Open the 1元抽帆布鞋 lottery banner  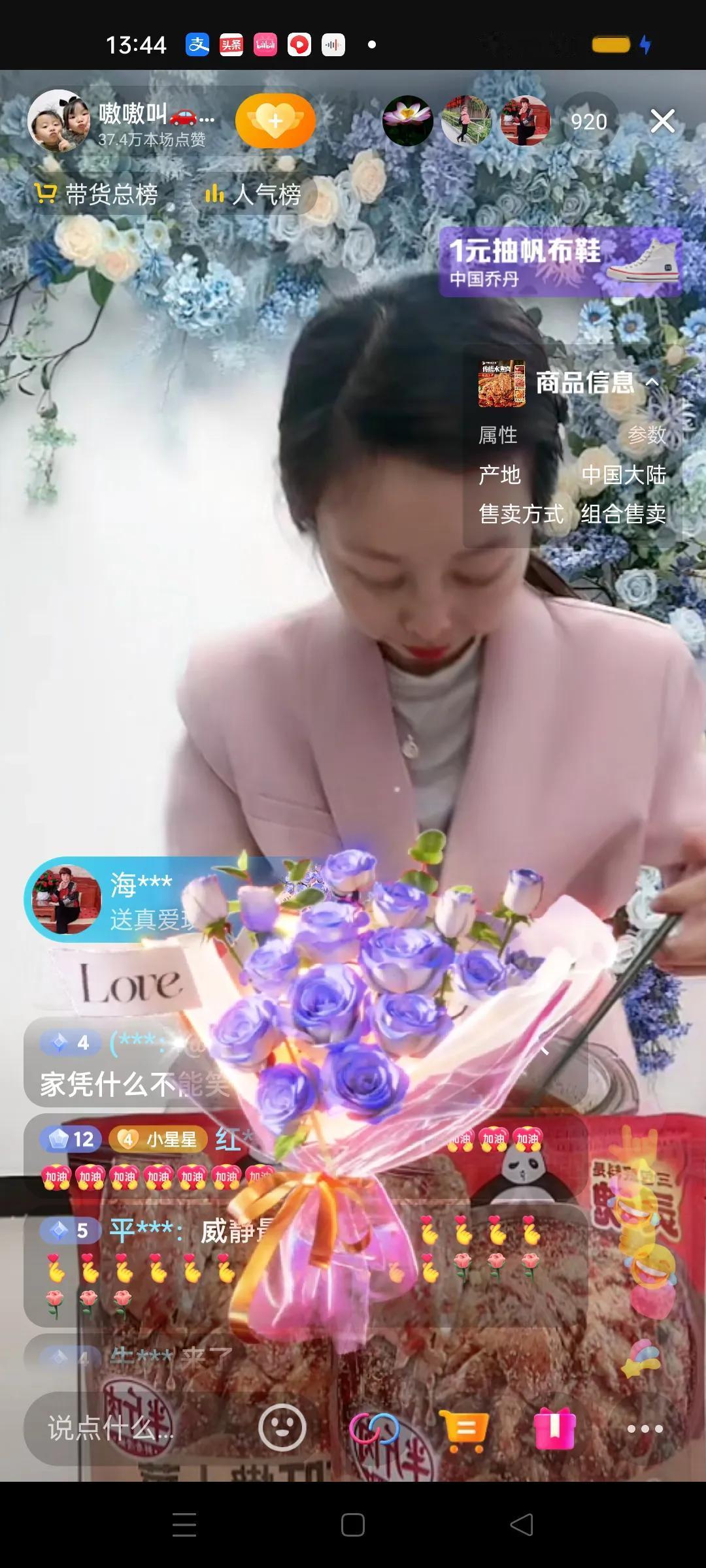[560, 262]
